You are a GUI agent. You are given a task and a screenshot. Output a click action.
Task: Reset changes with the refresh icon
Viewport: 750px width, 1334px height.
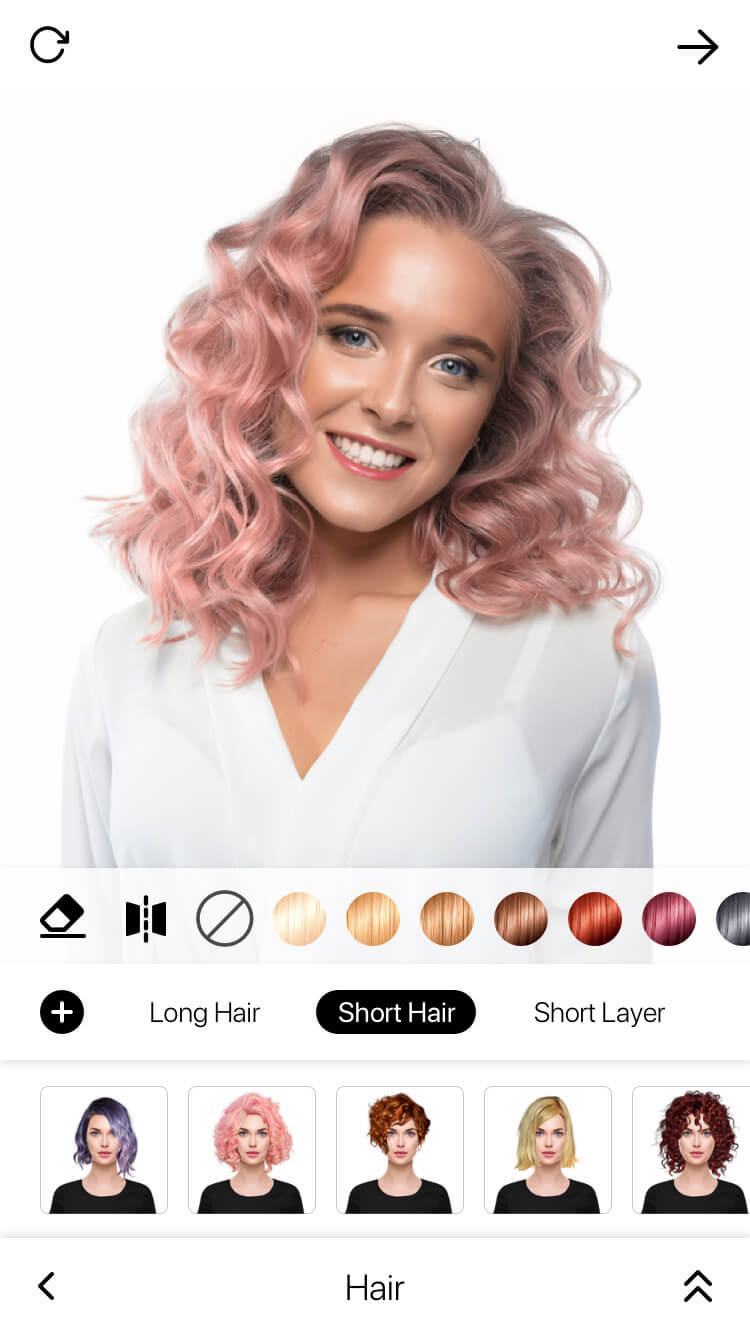[49, 45]
